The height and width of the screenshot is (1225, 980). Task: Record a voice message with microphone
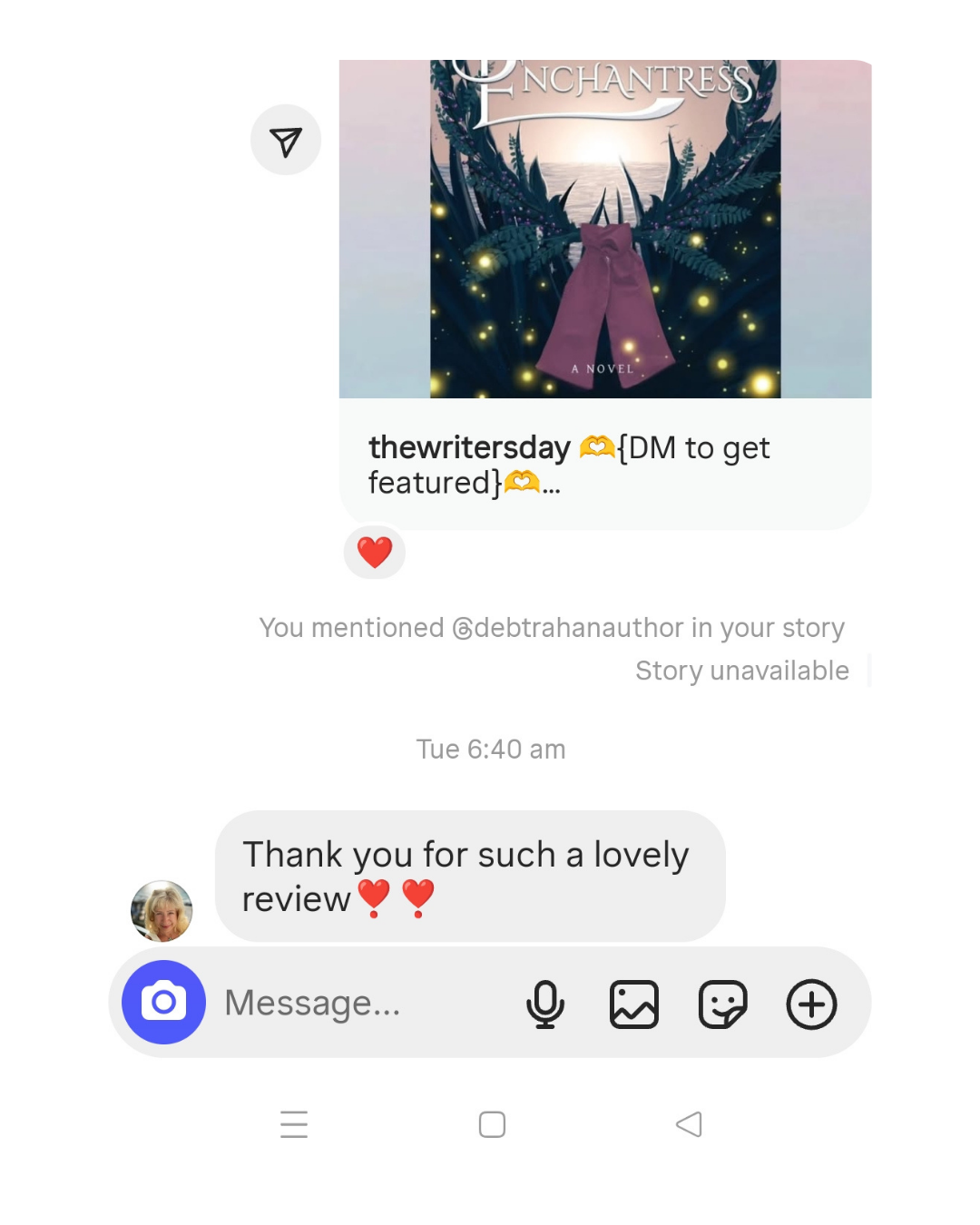tap(544, 1004)
